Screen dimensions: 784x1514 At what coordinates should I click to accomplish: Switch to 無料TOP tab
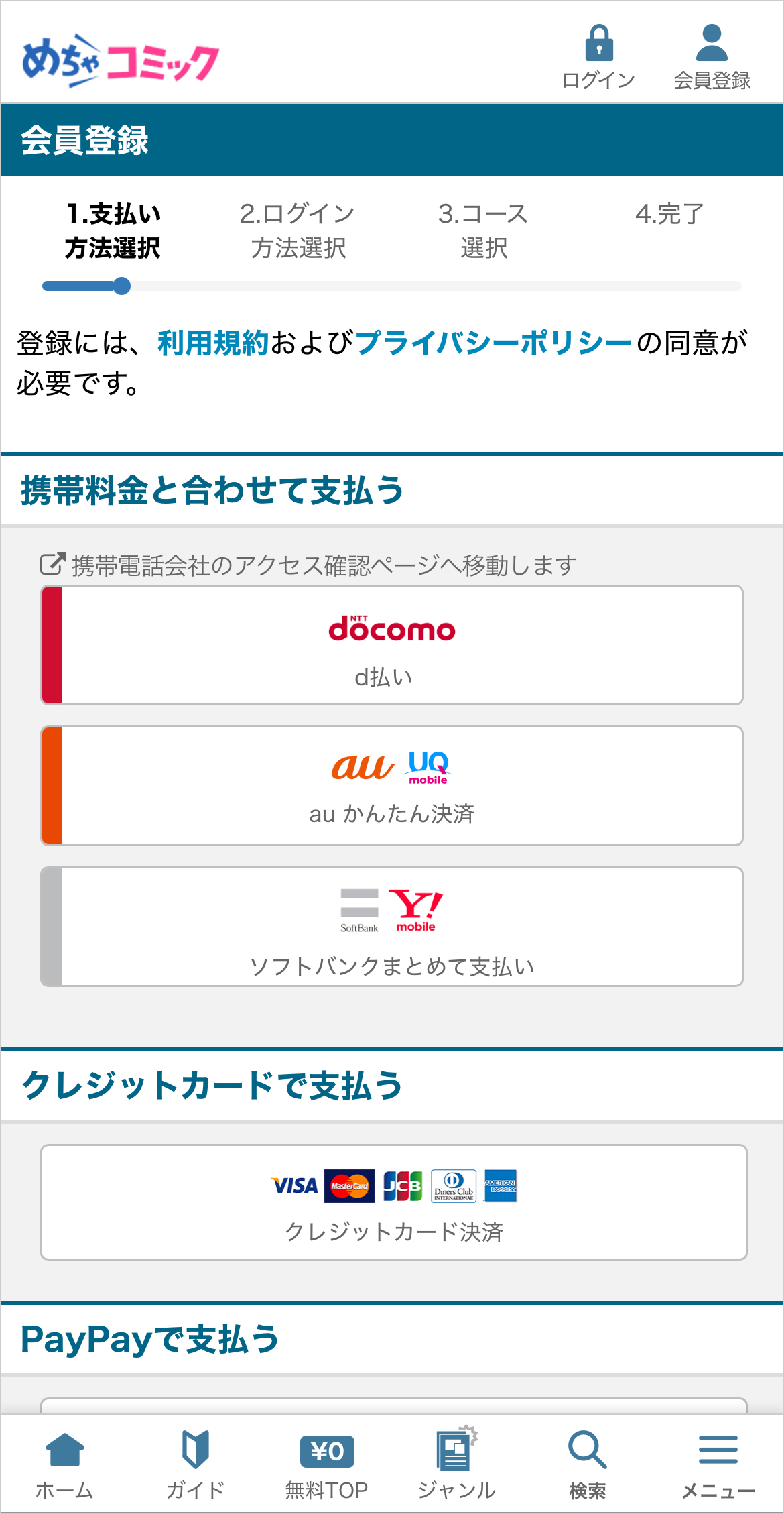click(326, 1465)
